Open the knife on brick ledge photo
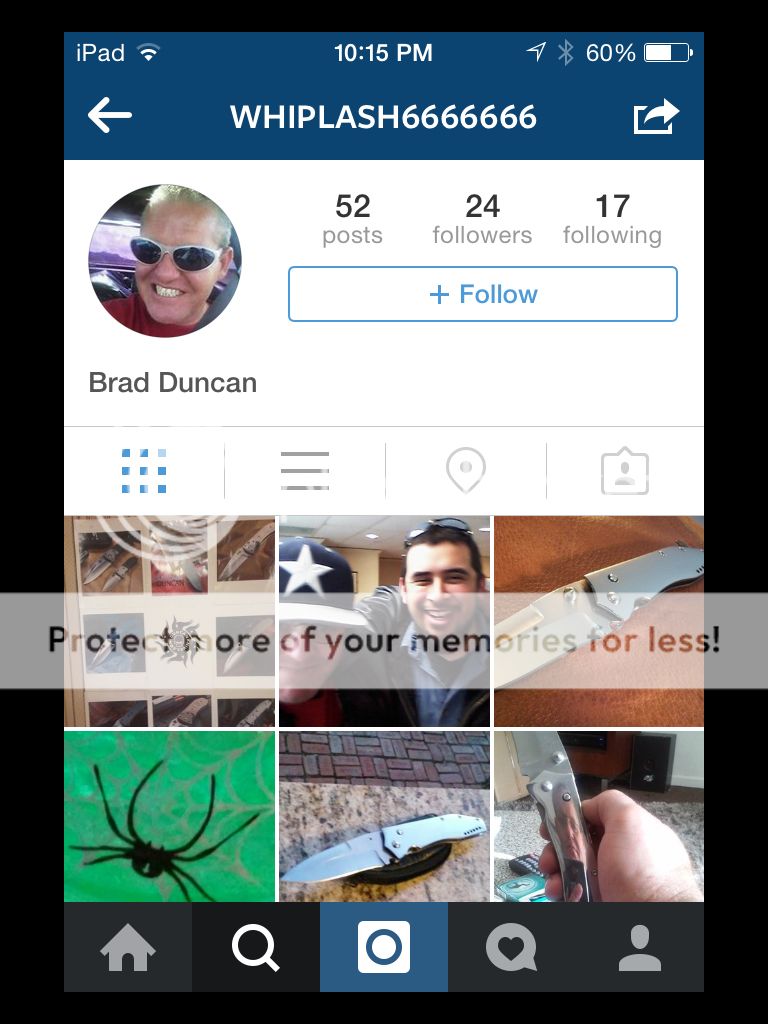768x1024 pixels. coord(384,816)
